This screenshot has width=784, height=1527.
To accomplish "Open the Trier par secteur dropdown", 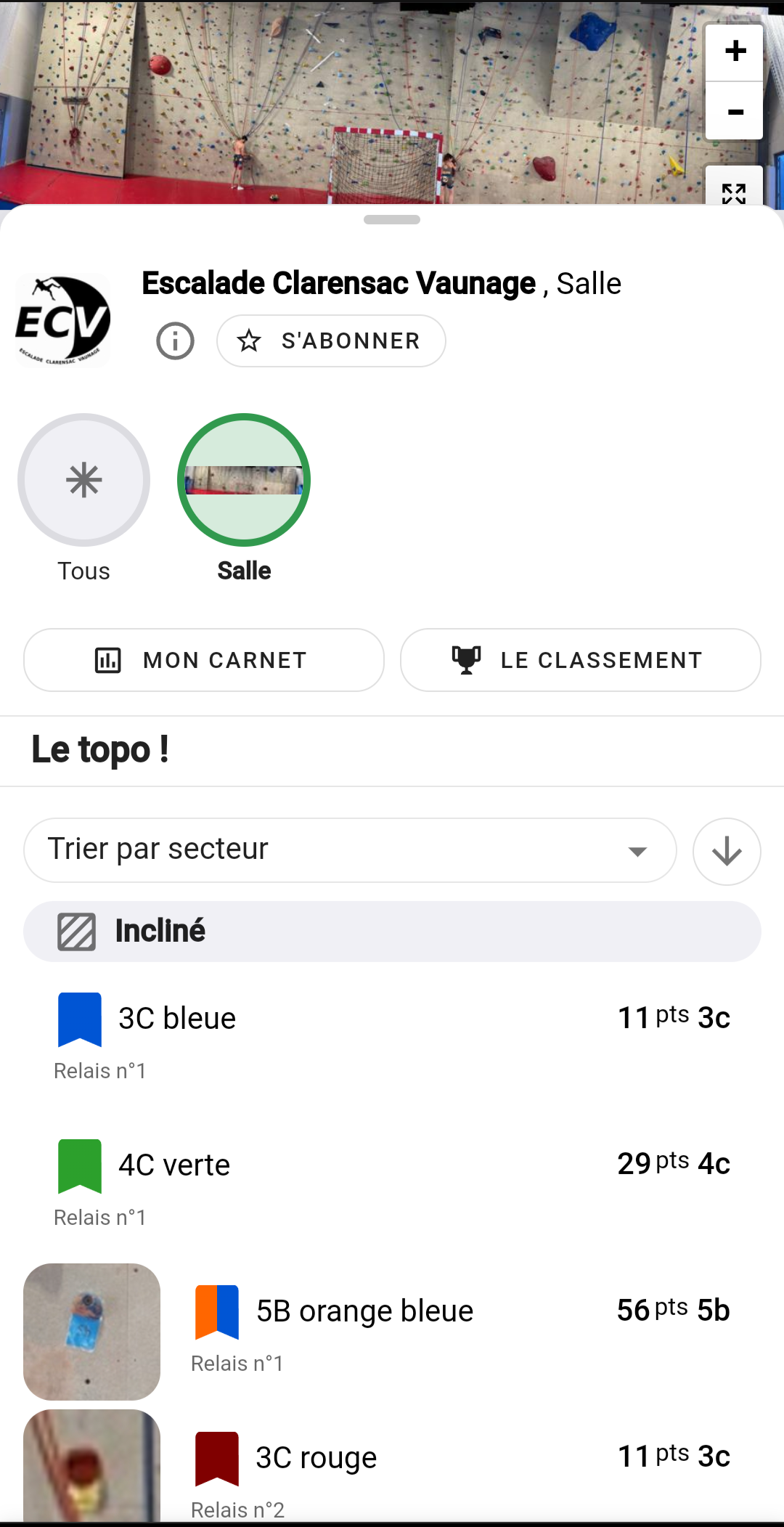I will pos(351,850).
